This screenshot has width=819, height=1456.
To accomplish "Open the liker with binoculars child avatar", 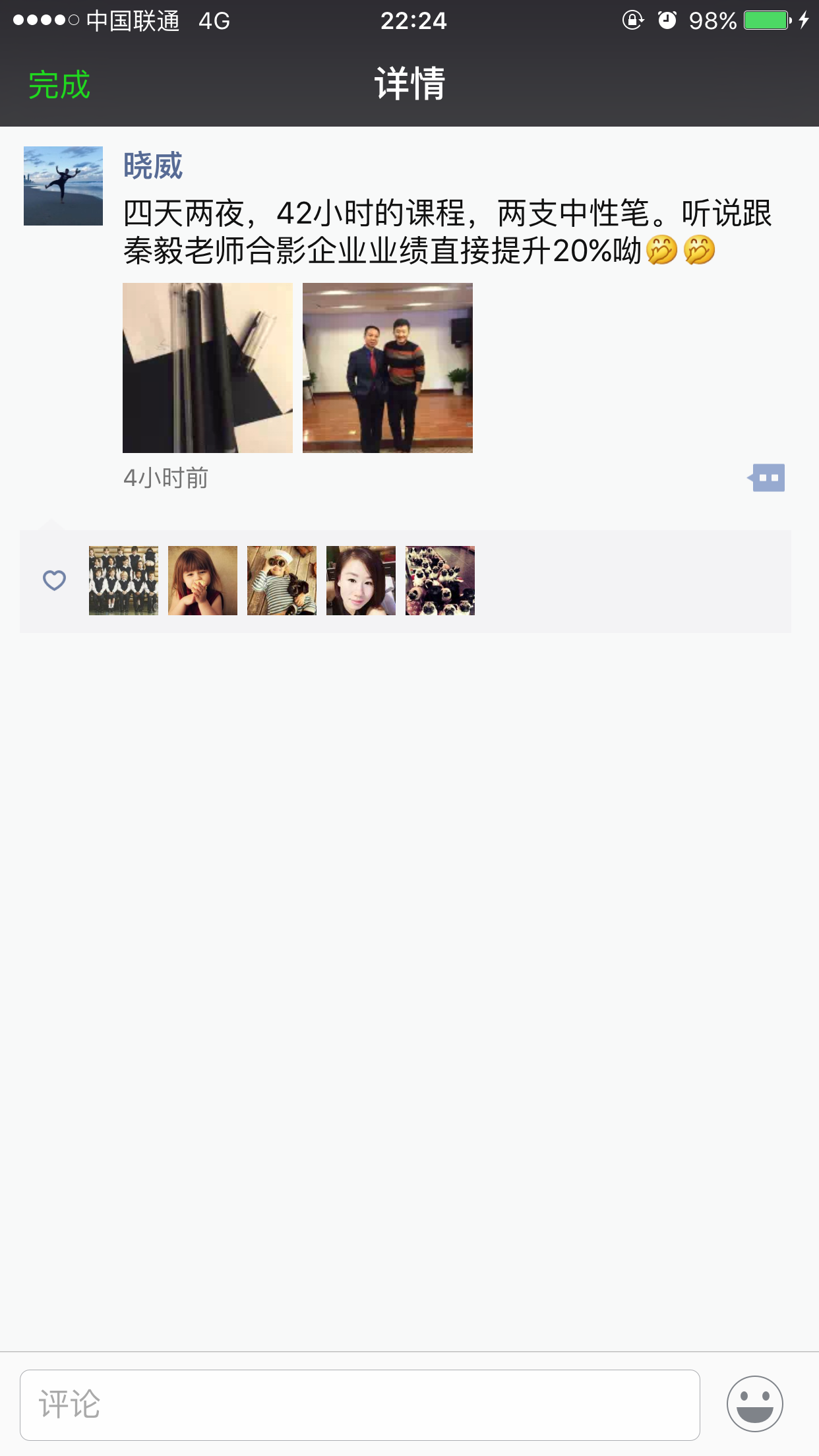I will pos(282,580).
